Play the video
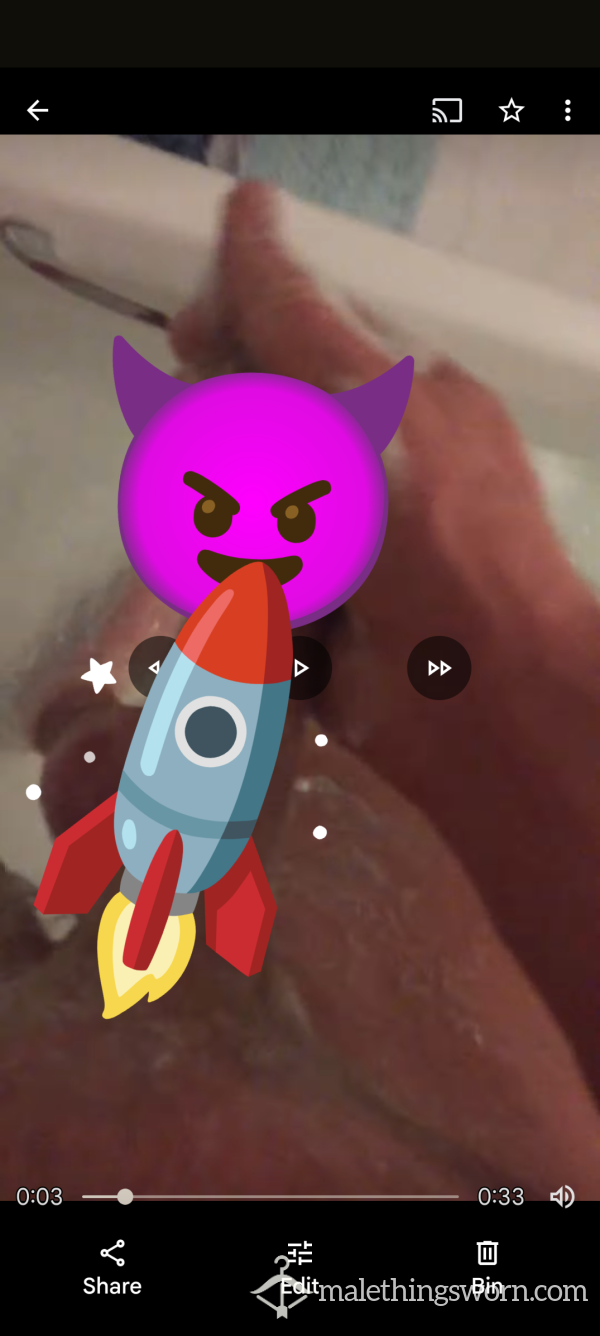600x1336 pixels. (301, 668)
